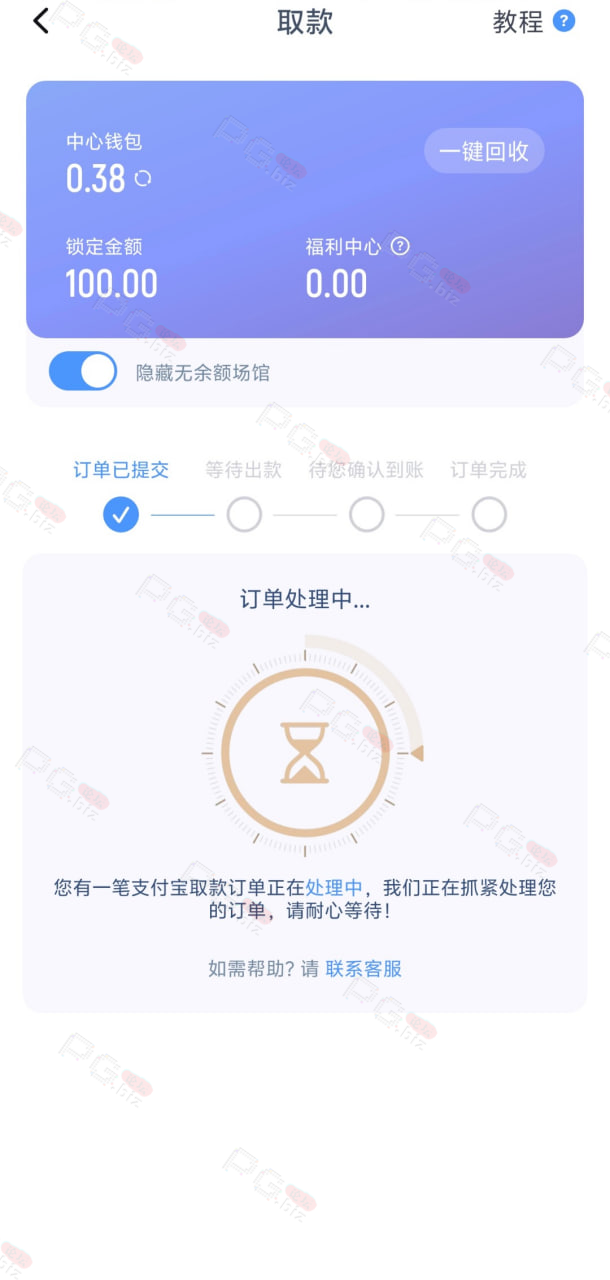Screen dimensions: 610x1280
Task: Refresh the 中心钱包 balance
Action: click(143, 179)
